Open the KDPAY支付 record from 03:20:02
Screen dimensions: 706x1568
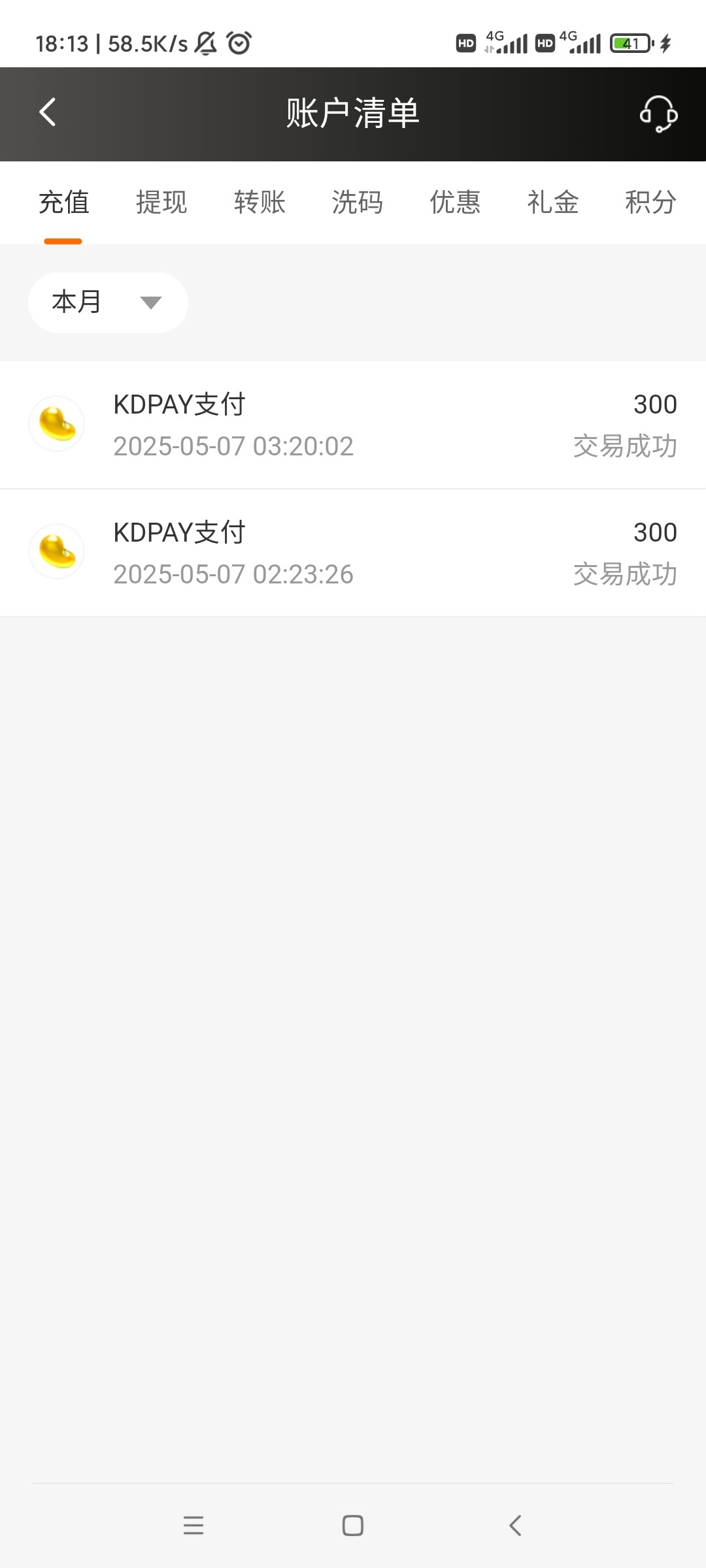pyautogui.click(x=353, y=425)
